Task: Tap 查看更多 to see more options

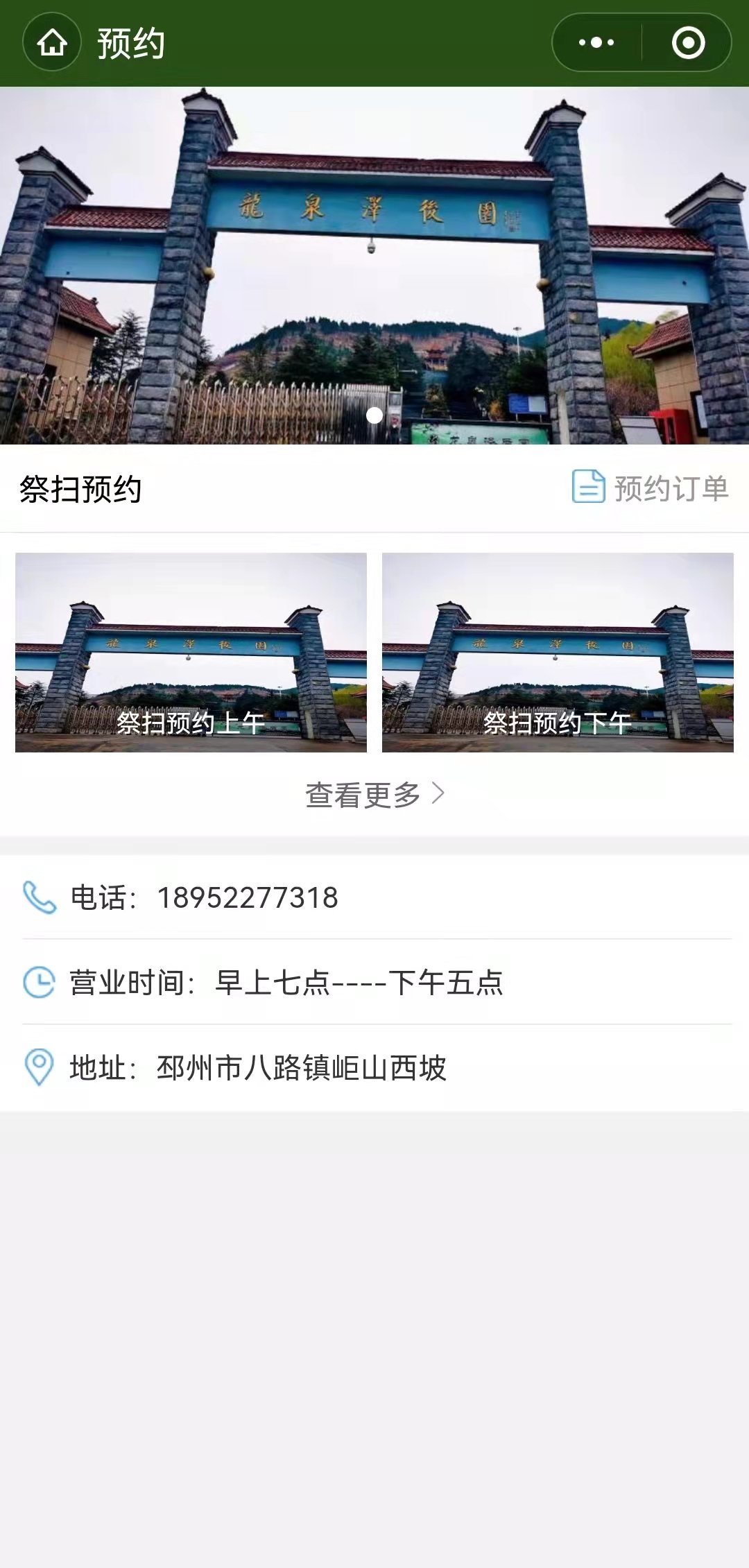Action: point(374,795)
